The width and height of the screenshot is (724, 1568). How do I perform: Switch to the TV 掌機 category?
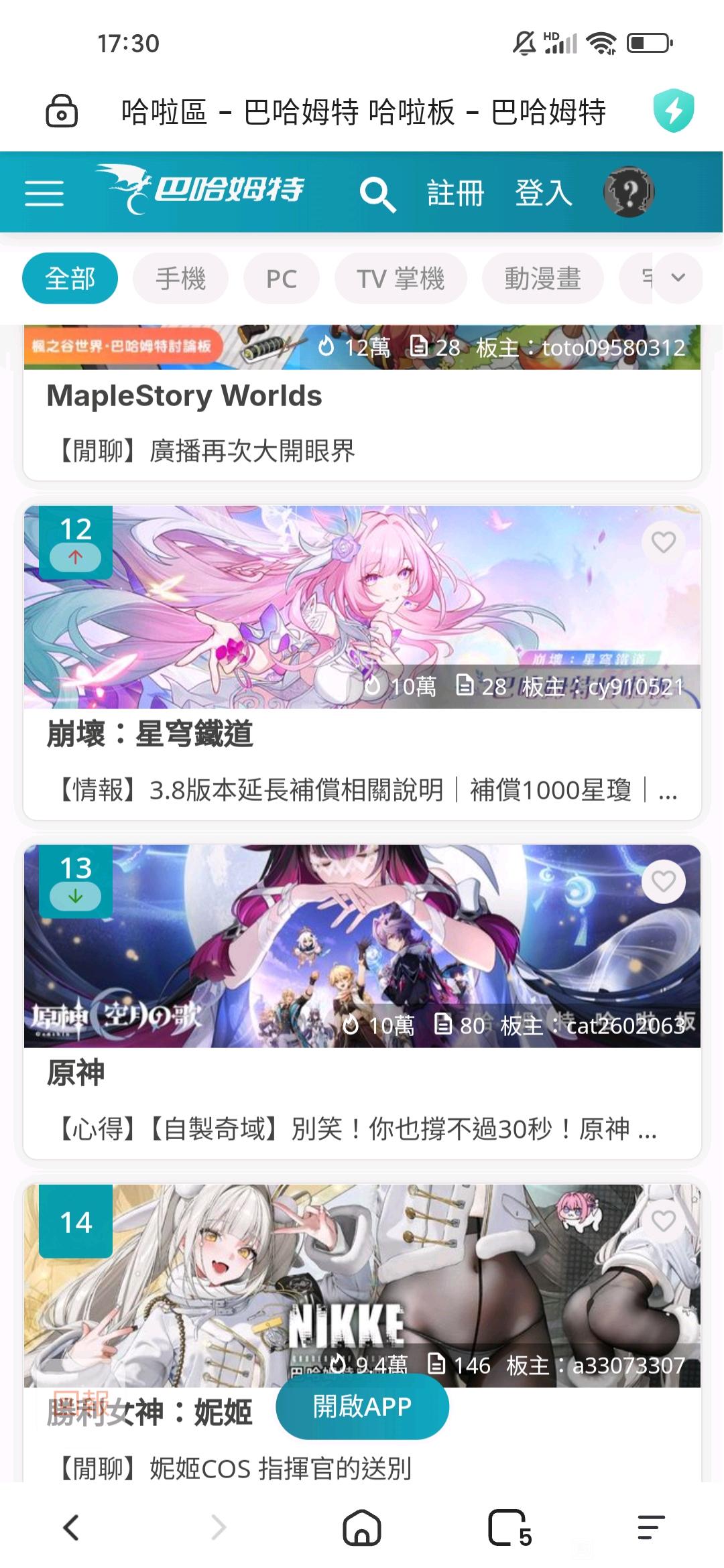click(x=400, y=278)
